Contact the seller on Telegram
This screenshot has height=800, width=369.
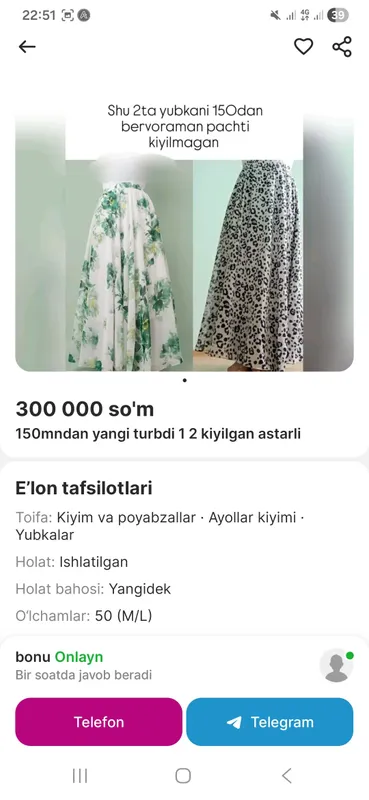point(269,722)
